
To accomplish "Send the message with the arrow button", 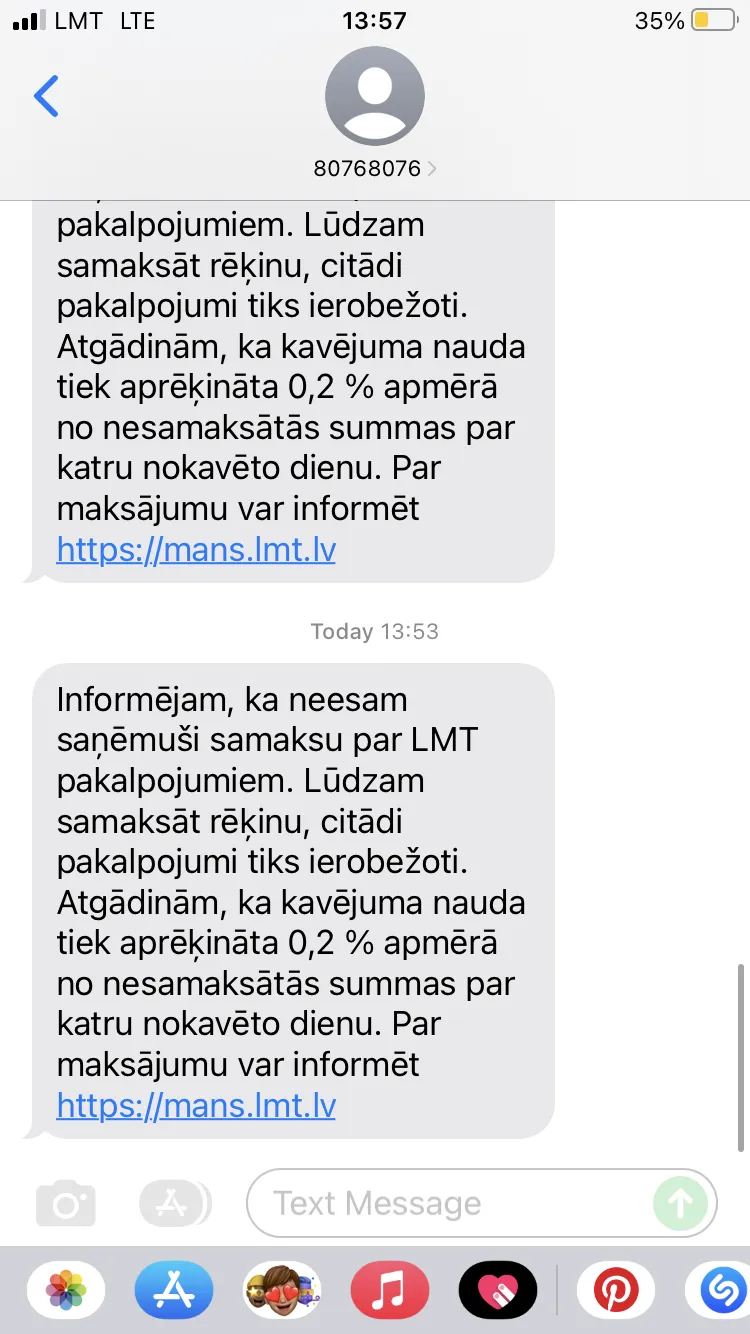I will (681, 1203).
